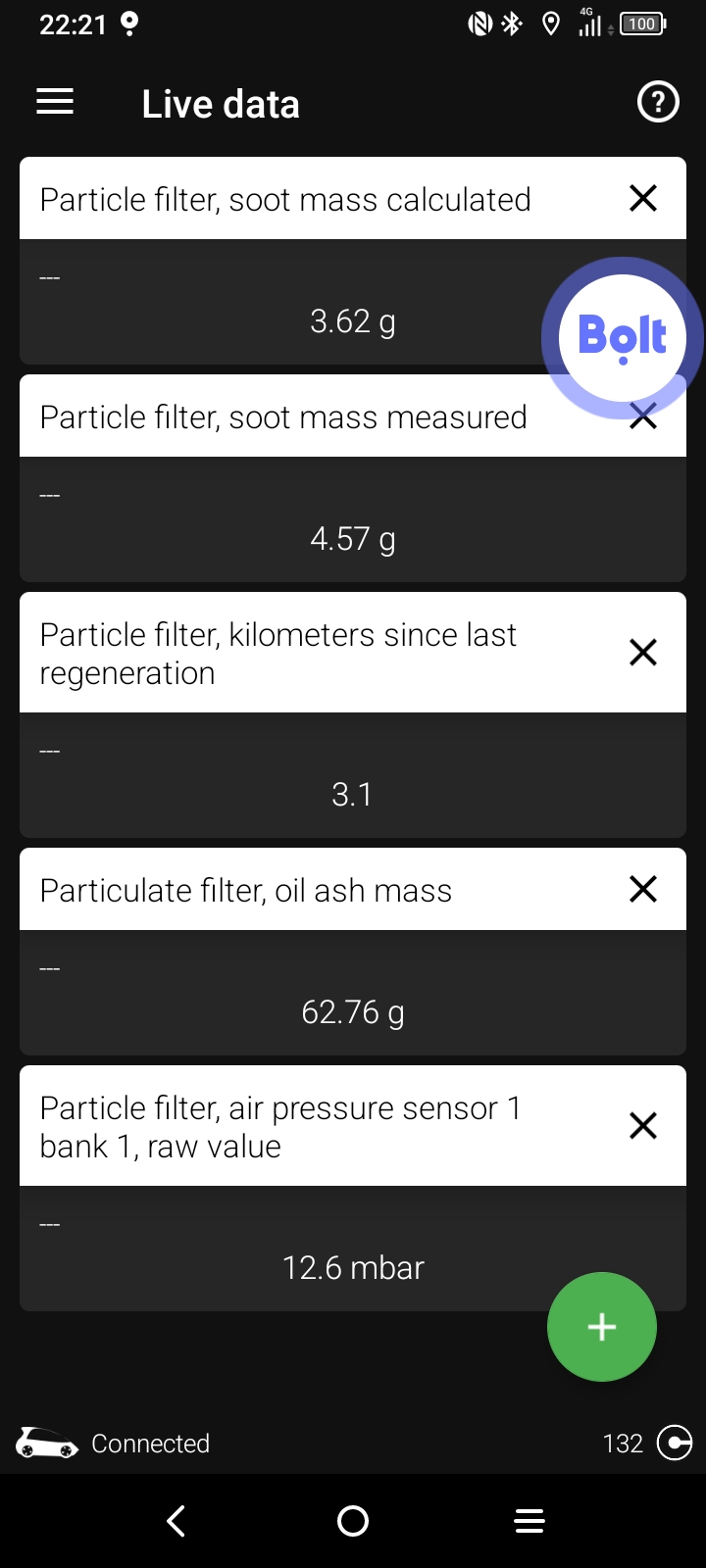
Task: Tap the connection icon next to 132
Action: coord(674,1443)
